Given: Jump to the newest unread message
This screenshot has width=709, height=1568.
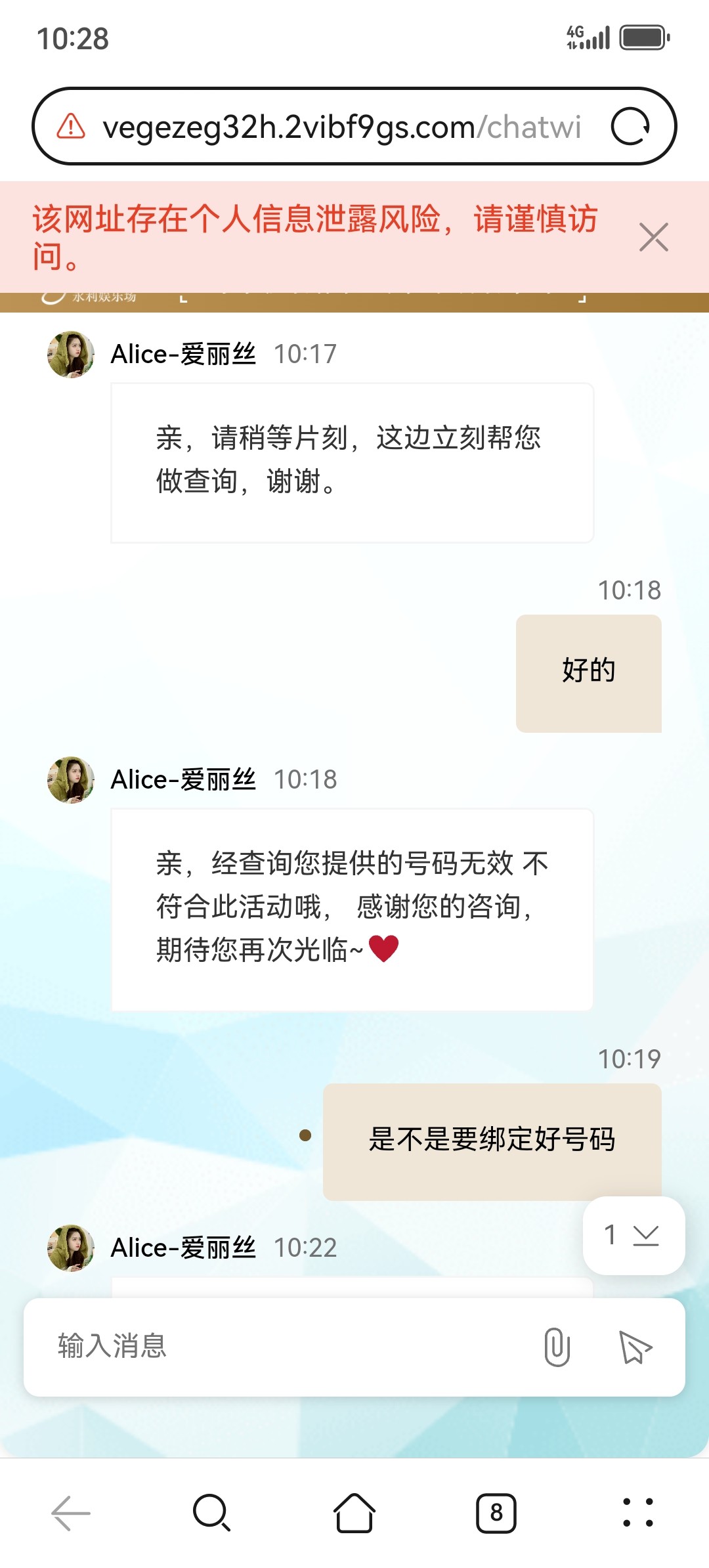Looking at the screenshot, I should coord(634,1235).
